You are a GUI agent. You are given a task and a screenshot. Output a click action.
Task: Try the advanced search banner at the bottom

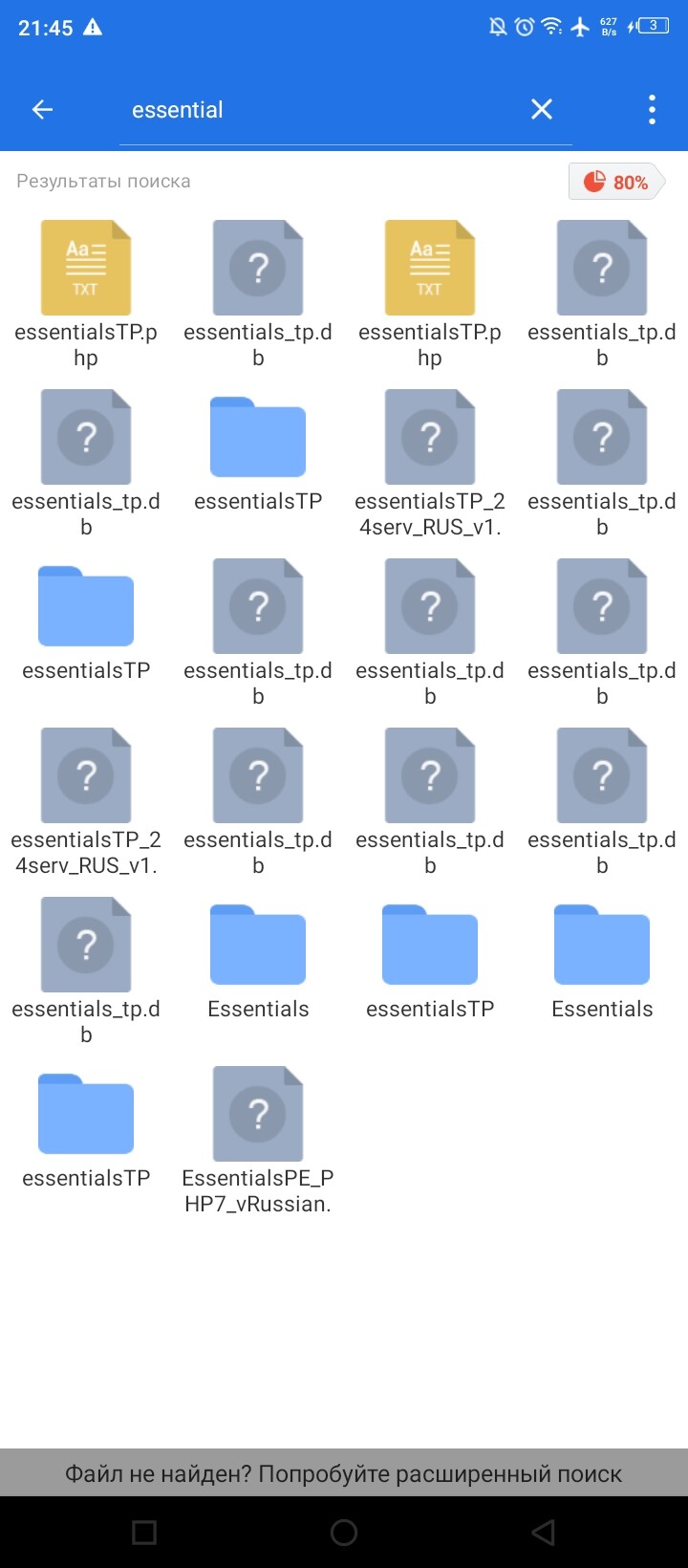[x=344, y=1473]
